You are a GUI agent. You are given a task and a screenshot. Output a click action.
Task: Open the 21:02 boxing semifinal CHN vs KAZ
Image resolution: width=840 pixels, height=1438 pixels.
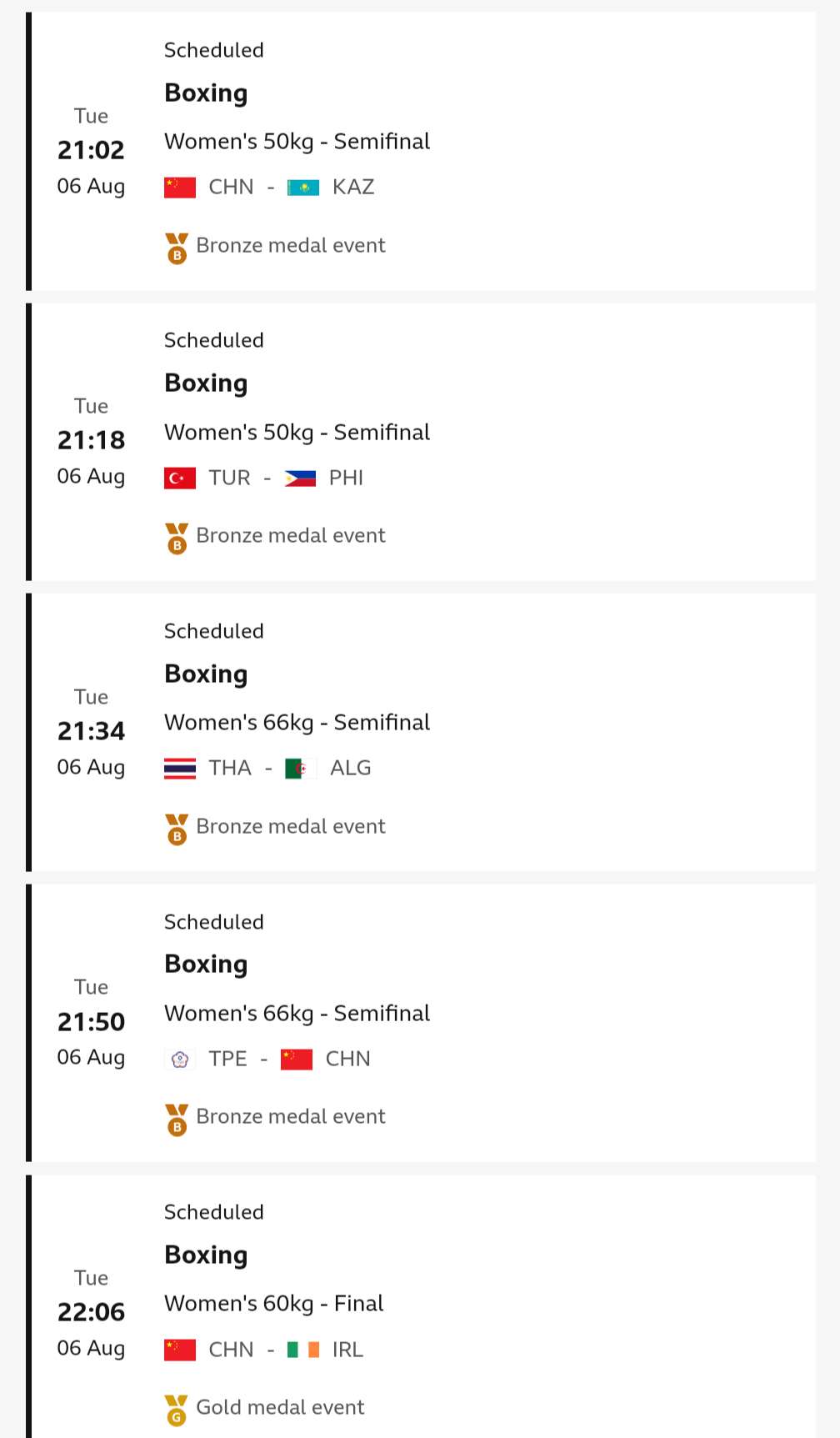421,151
